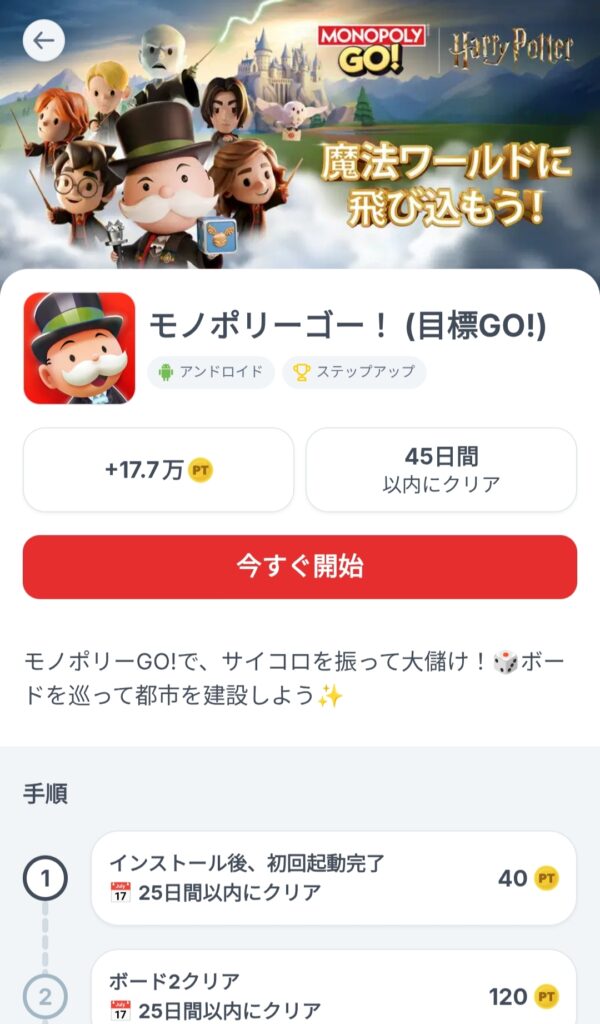Tap the red 今すぐ開始 button
Image resolution: width=600 pixels, height=1024 pixels.
pos(300,567)
